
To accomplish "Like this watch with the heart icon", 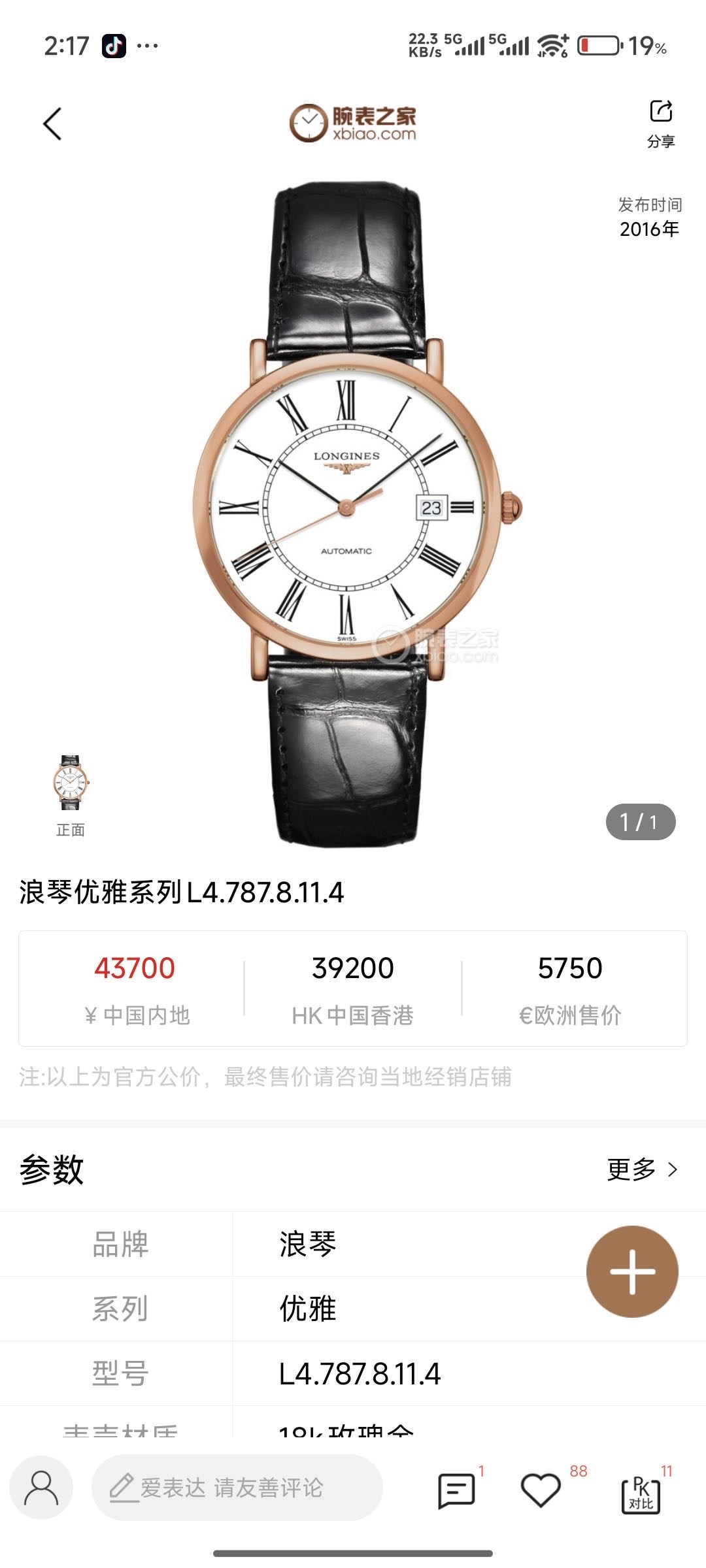I will coord(541,1490).
